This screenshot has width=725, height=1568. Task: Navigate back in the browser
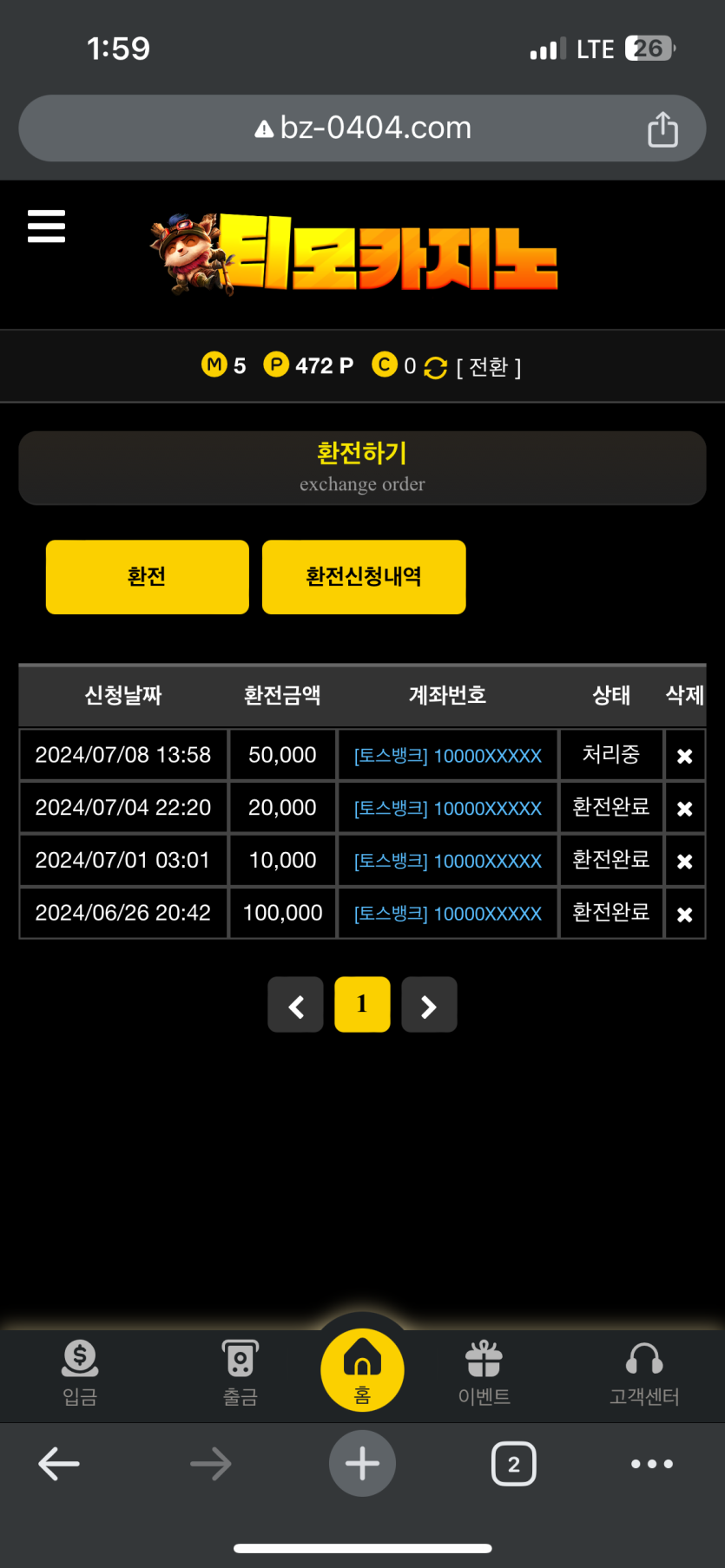59,1464
